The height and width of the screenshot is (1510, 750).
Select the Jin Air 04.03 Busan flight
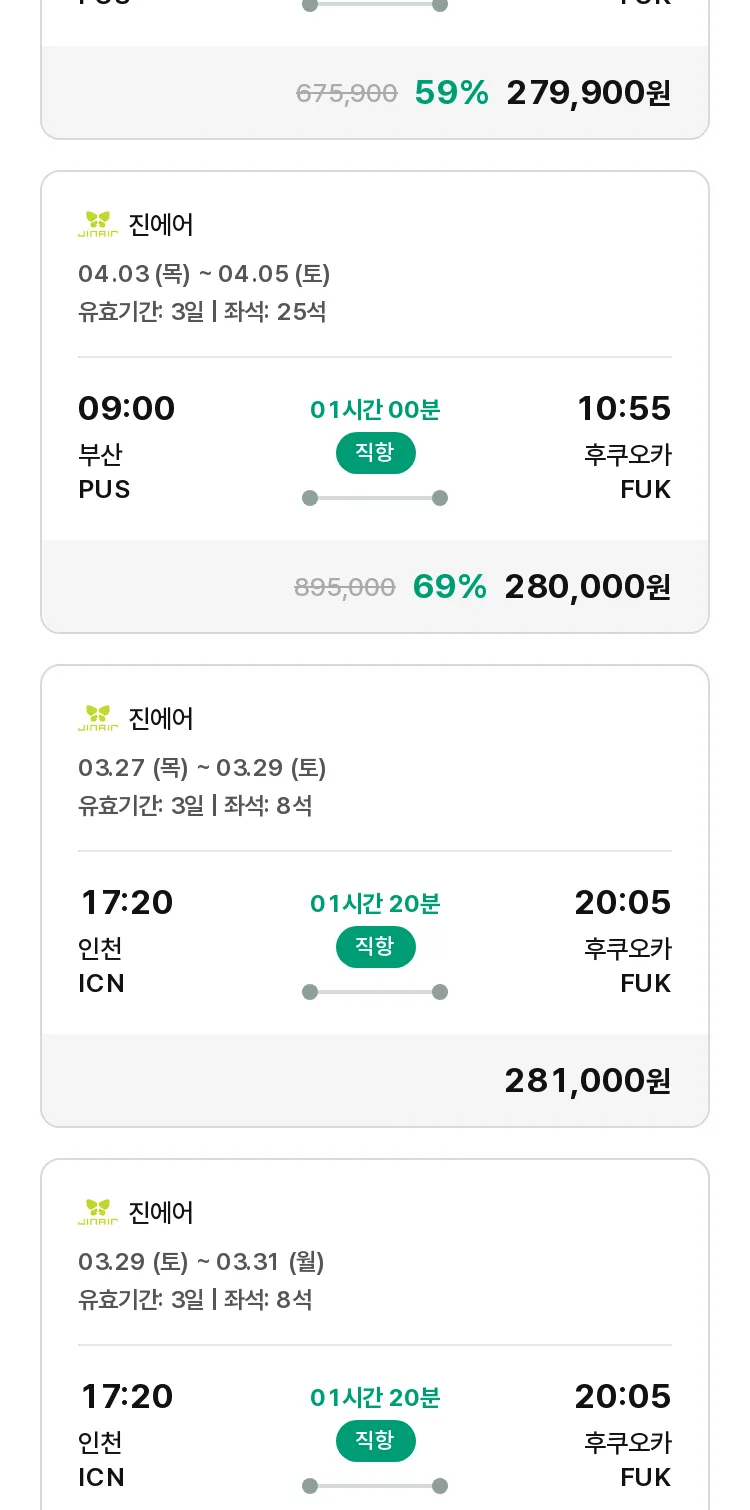point(375,402)
